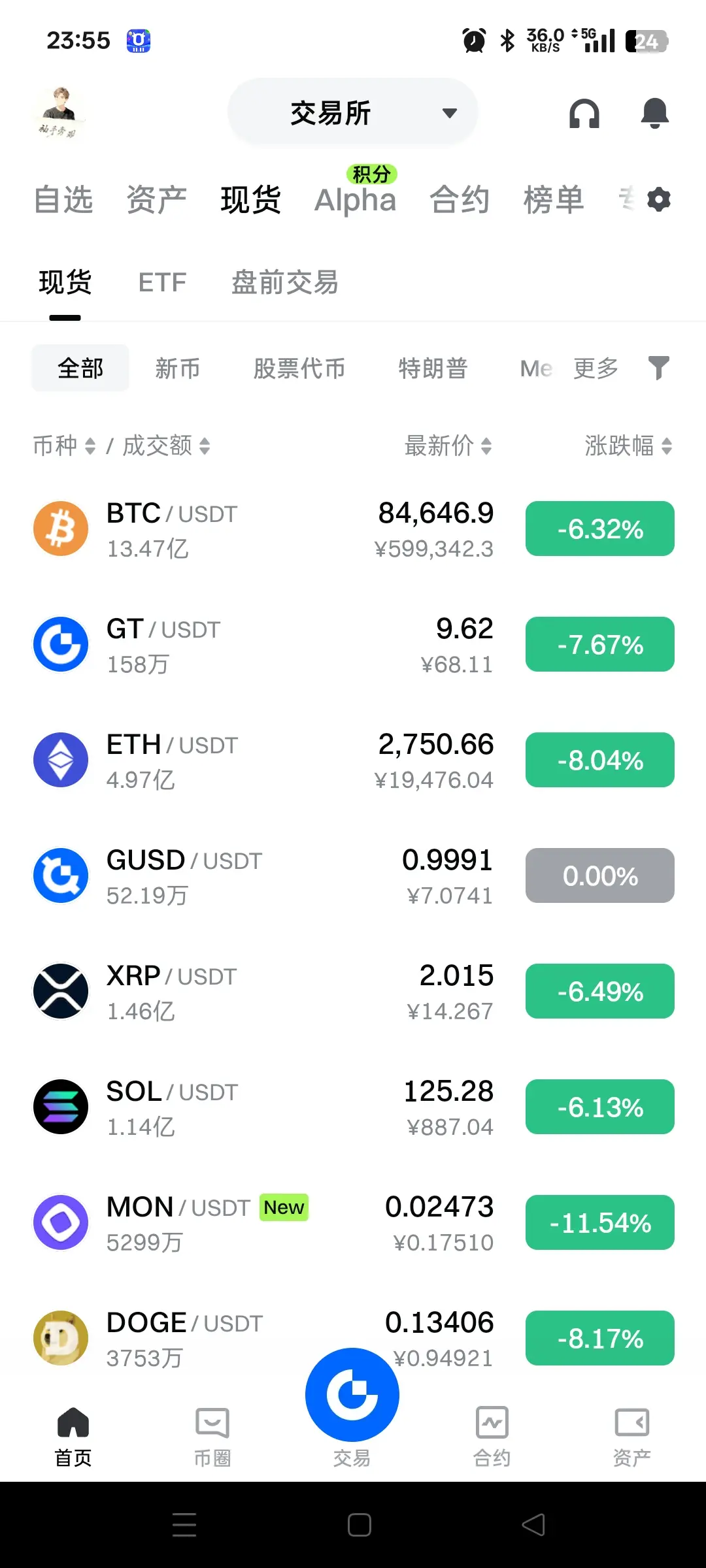Open tab settings gear
The image size is (706, 1568).
point(659,199)
